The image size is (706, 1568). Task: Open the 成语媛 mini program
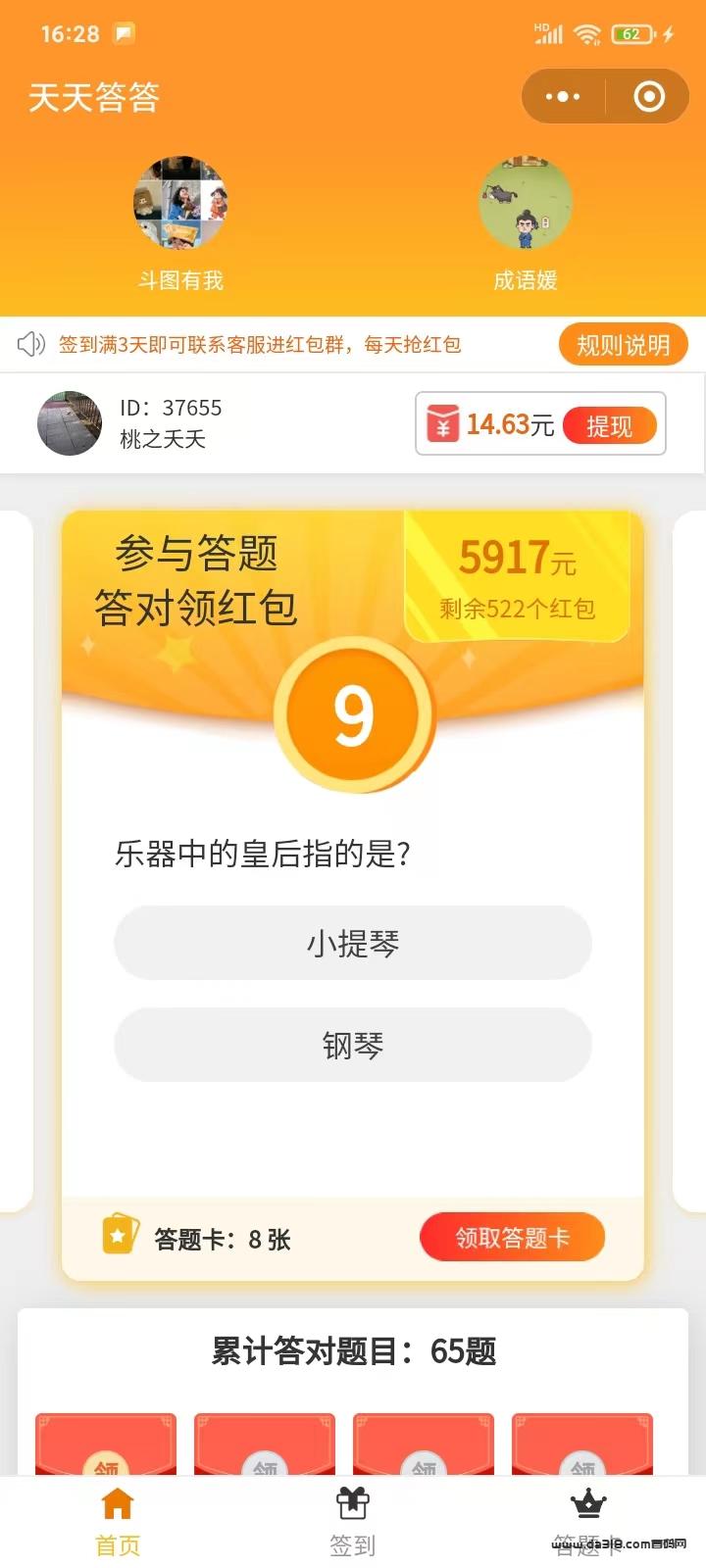pos(526,224)
